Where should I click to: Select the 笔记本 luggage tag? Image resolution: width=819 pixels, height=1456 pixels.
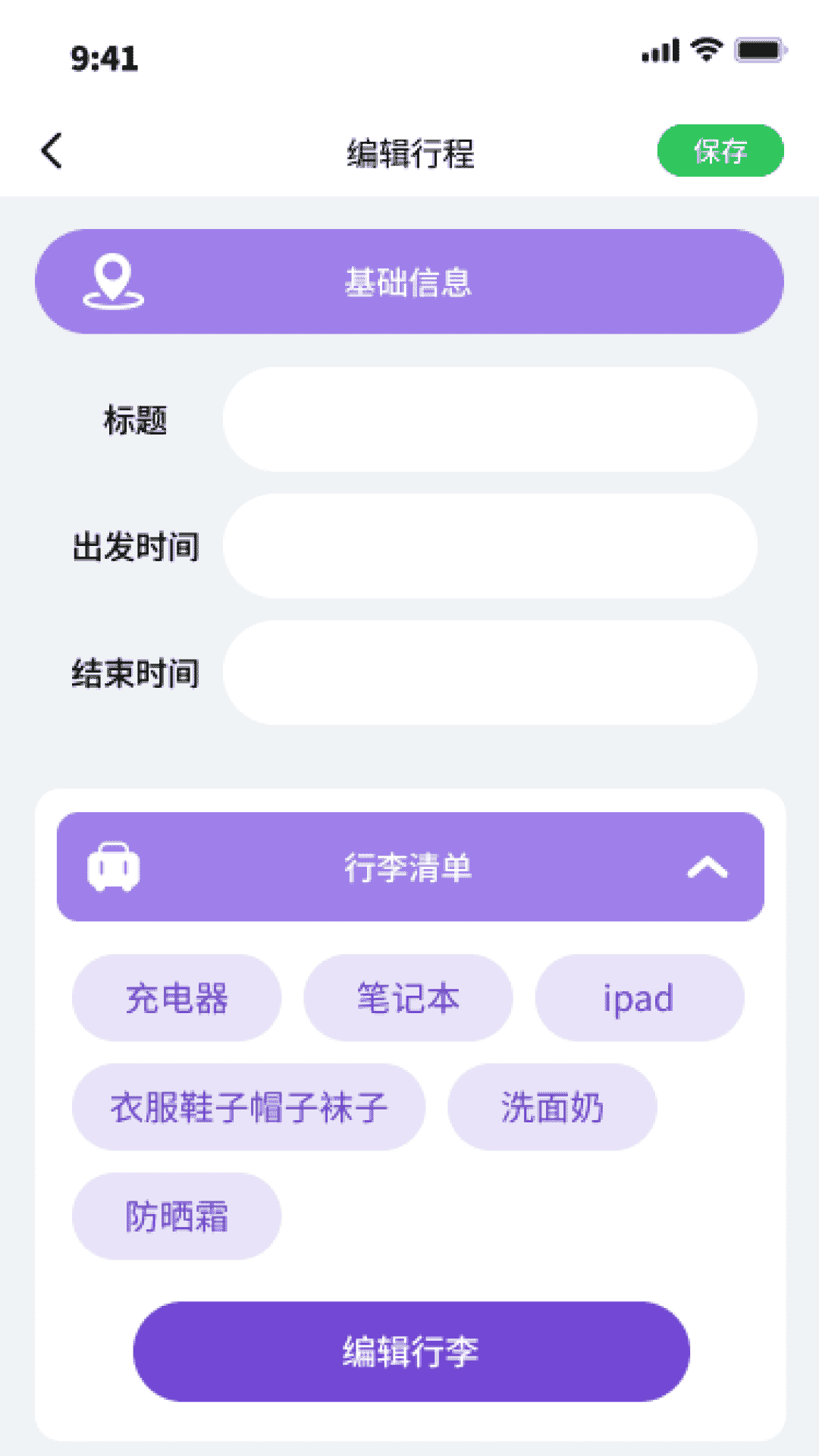[x=408, y=998]
